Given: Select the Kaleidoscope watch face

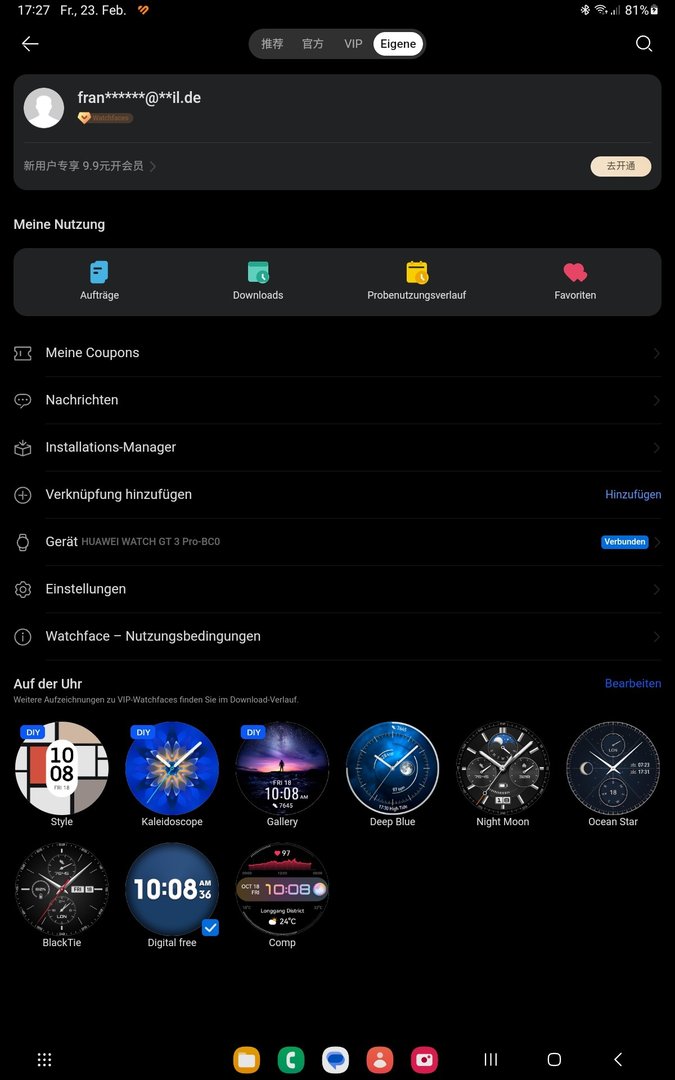Looking at the screenshot, I should pos(172,768).
